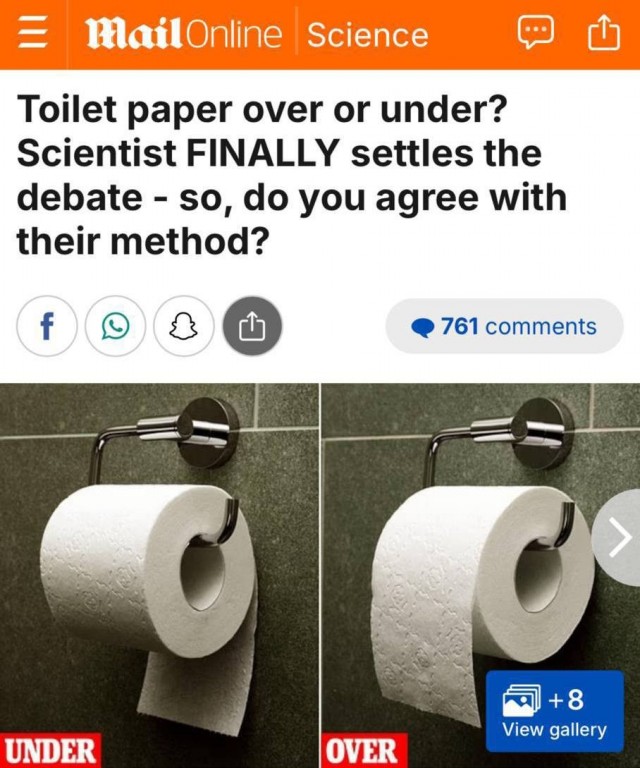Screen dimensions: 640x768
Task: Share this article via WhatsApp
Action: click(115, 326)
